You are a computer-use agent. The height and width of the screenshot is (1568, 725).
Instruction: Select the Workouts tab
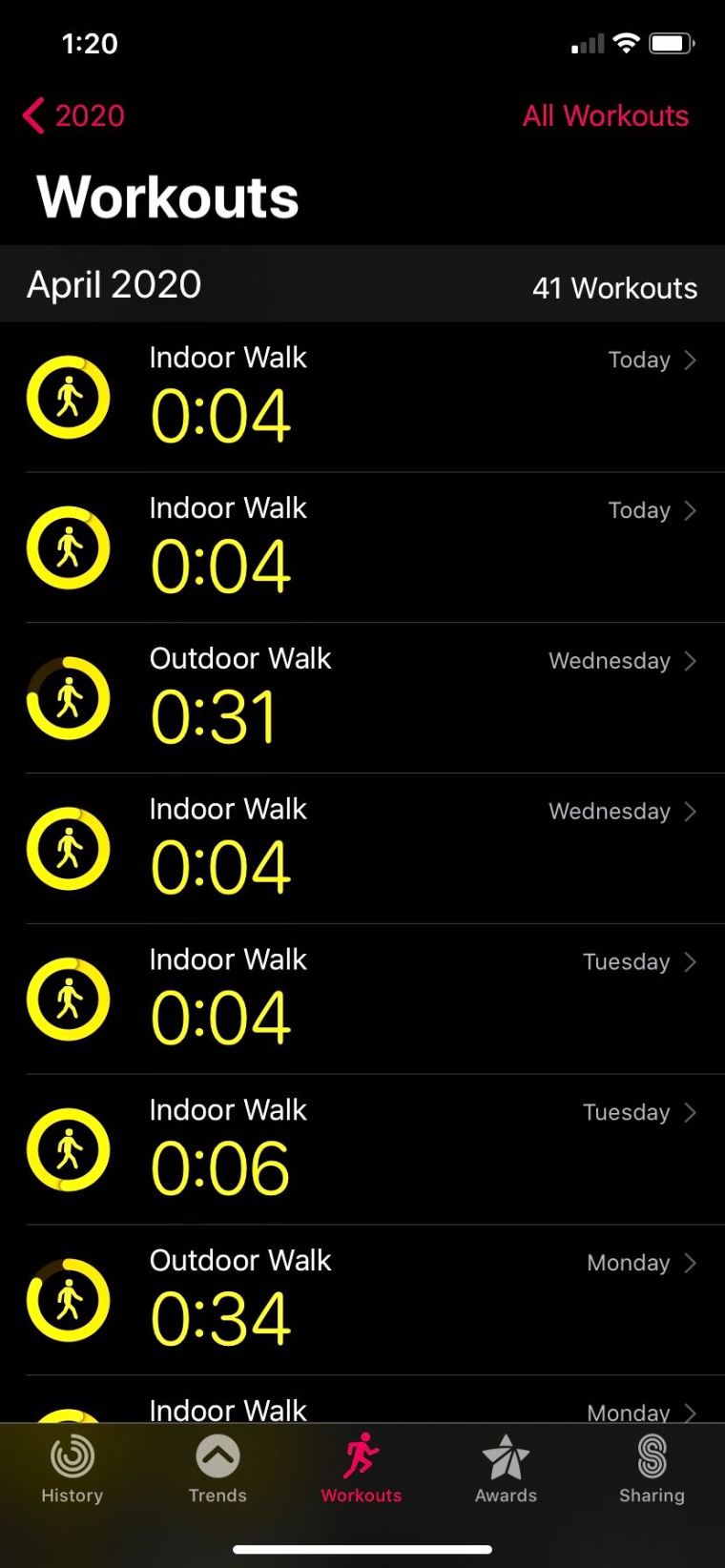click(x=362, y=1469)
